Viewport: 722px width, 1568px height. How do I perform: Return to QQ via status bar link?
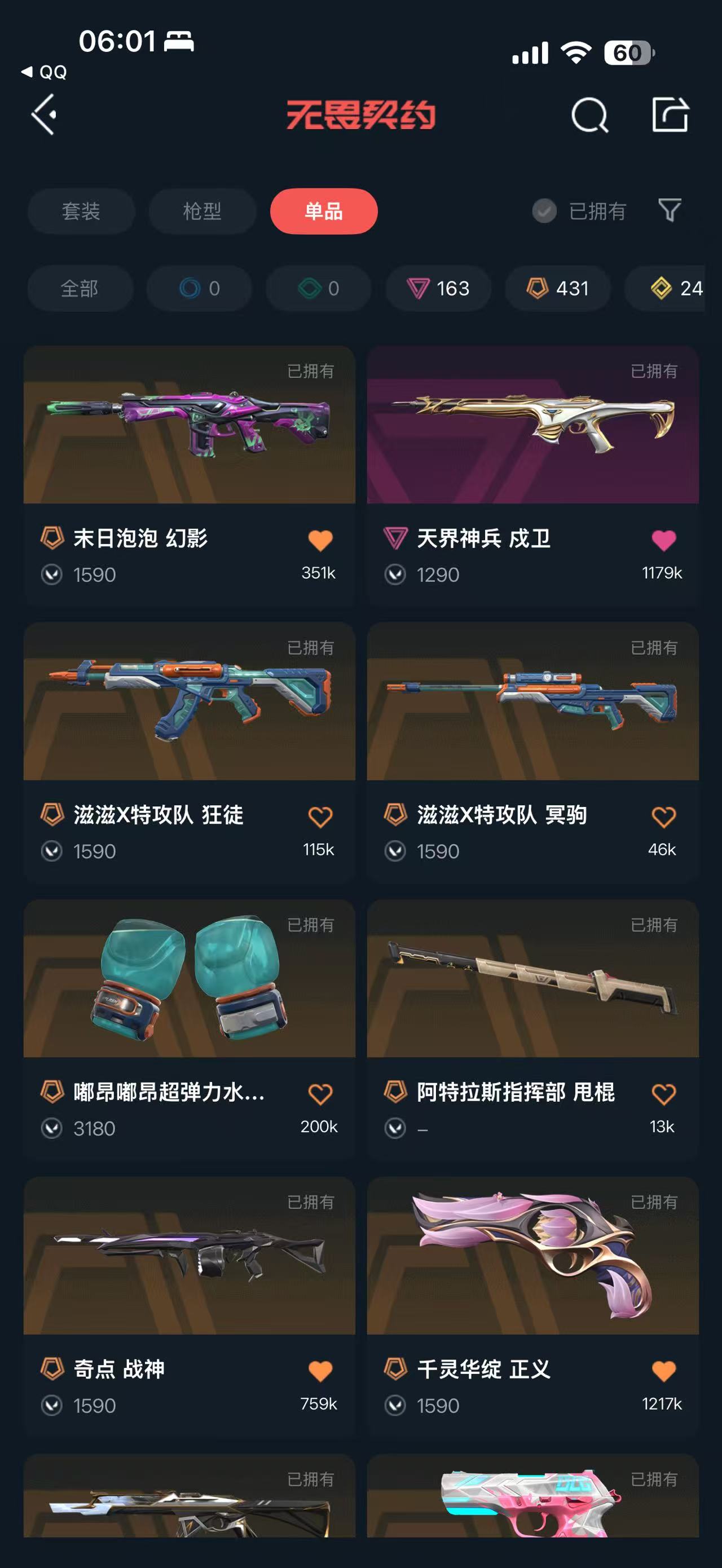(x=45, y=72)
